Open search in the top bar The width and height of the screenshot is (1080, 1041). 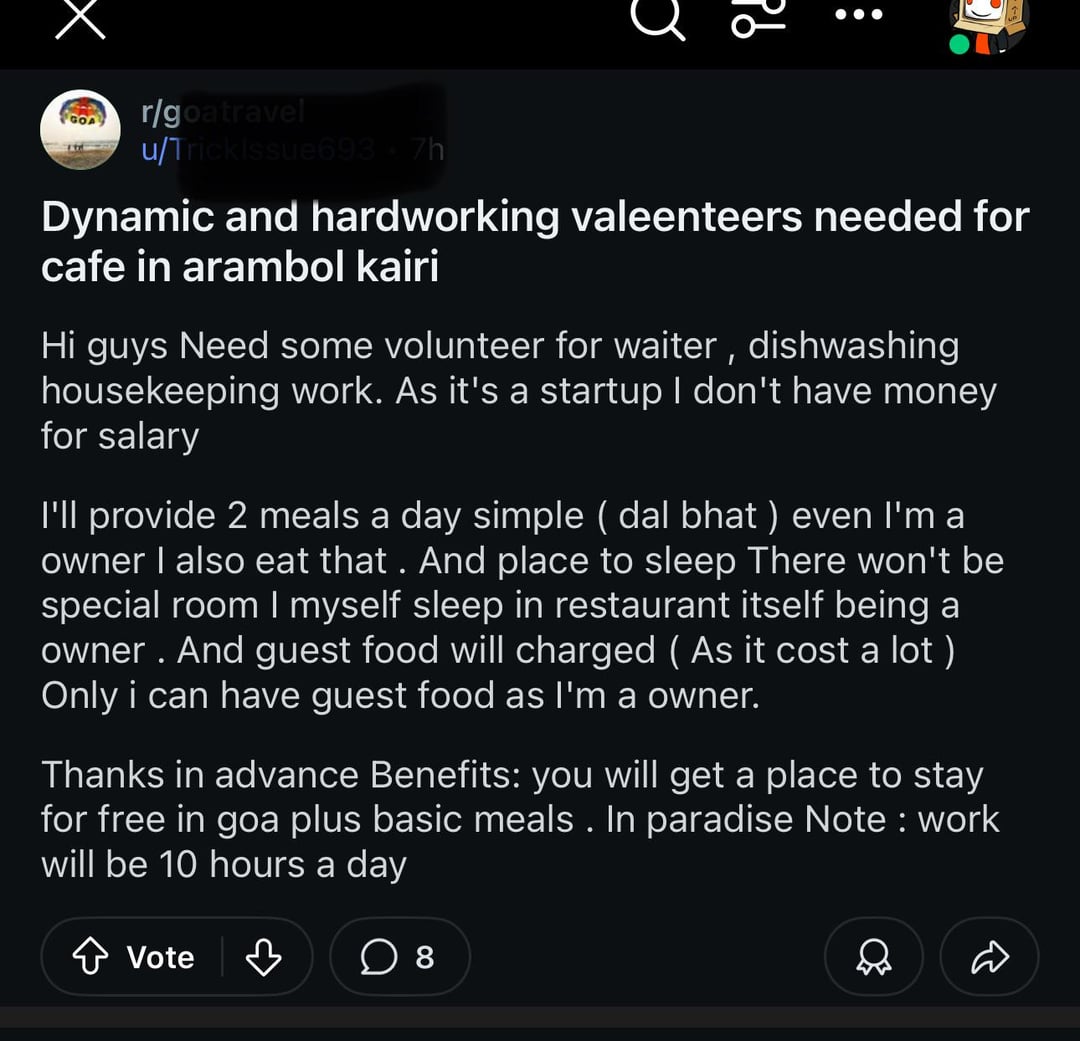[x=658, y=18]
